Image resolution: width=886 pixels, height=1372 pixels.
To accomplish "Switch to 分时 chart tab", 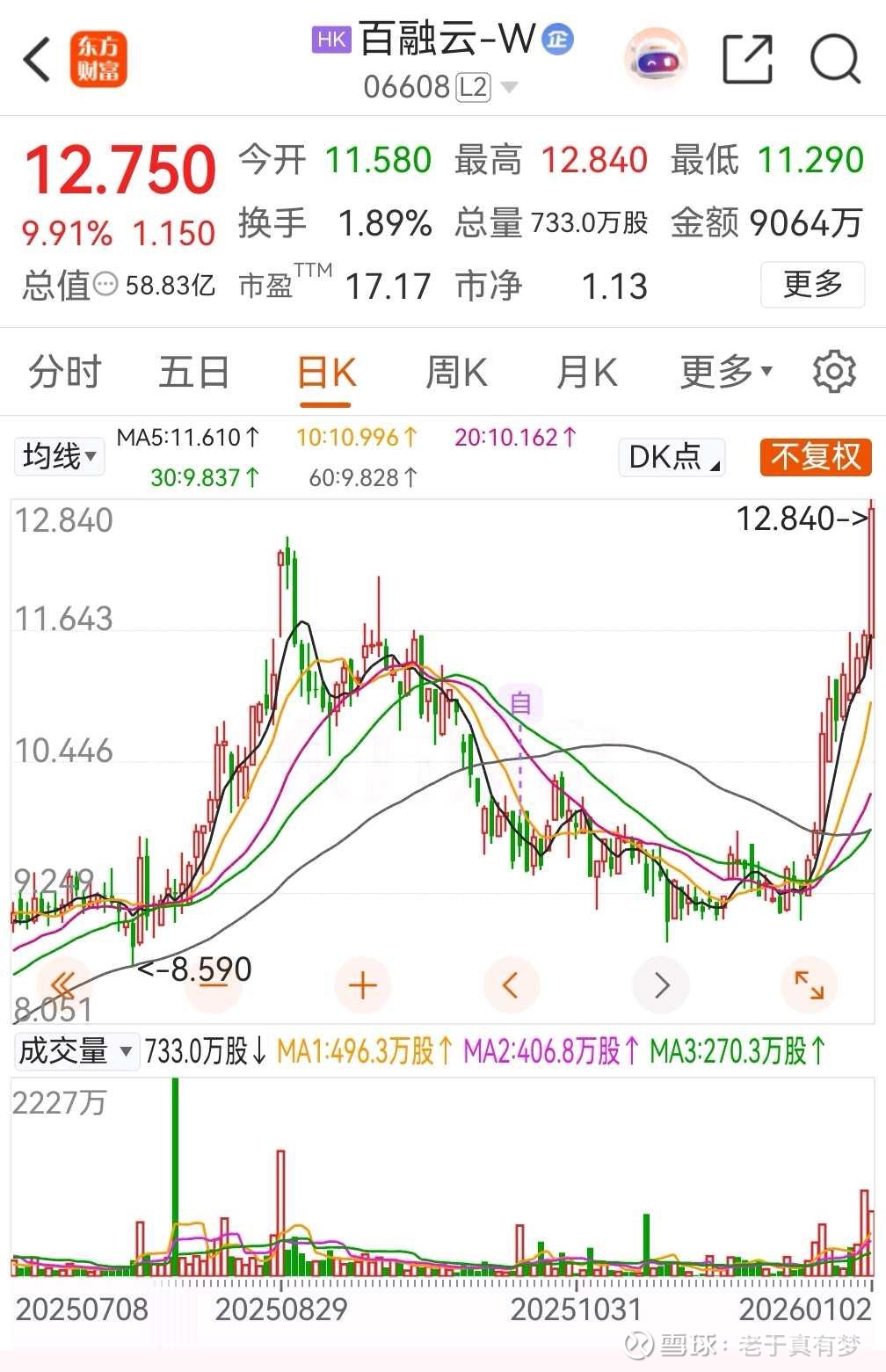I will 65,372.
